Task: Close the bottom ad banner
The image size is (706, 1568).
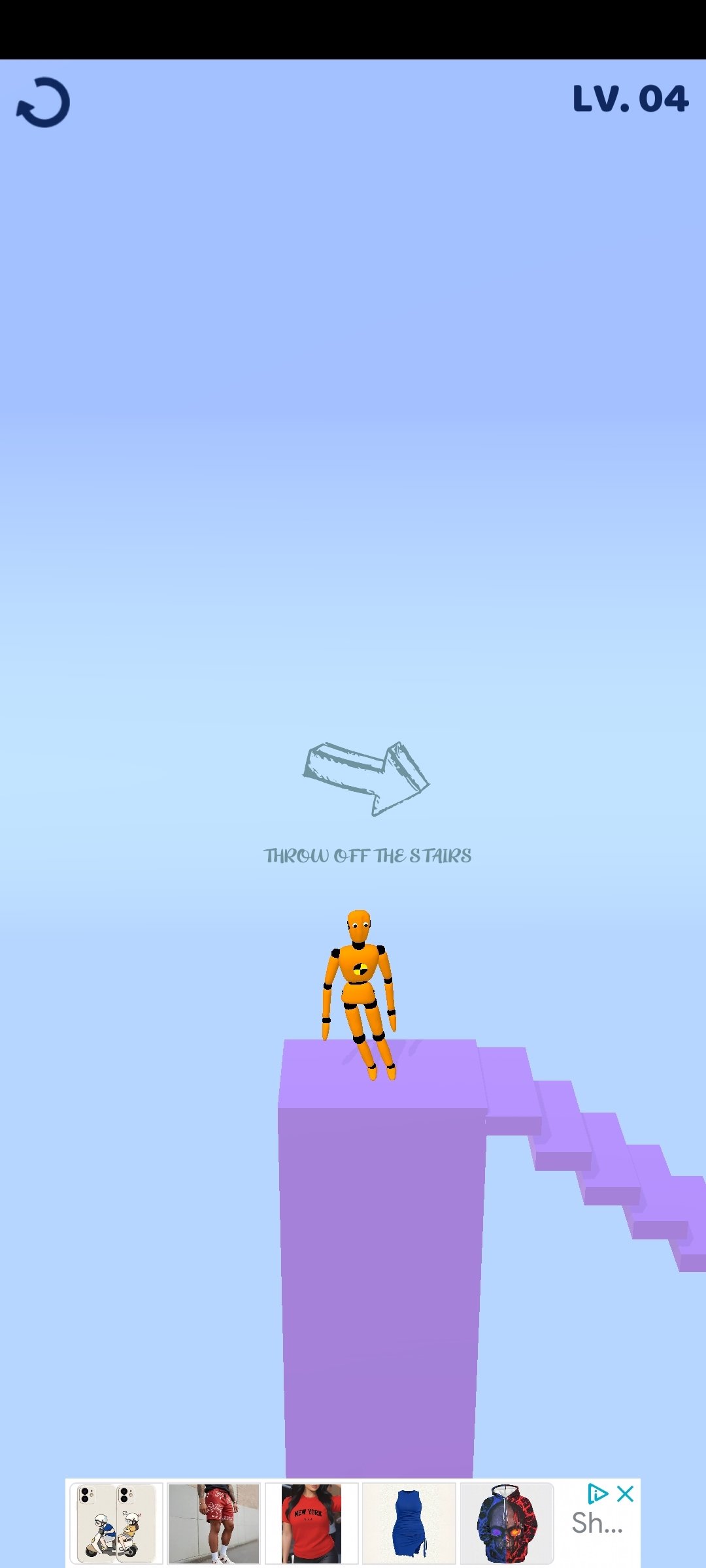Action: click(x=626, y=1494)
